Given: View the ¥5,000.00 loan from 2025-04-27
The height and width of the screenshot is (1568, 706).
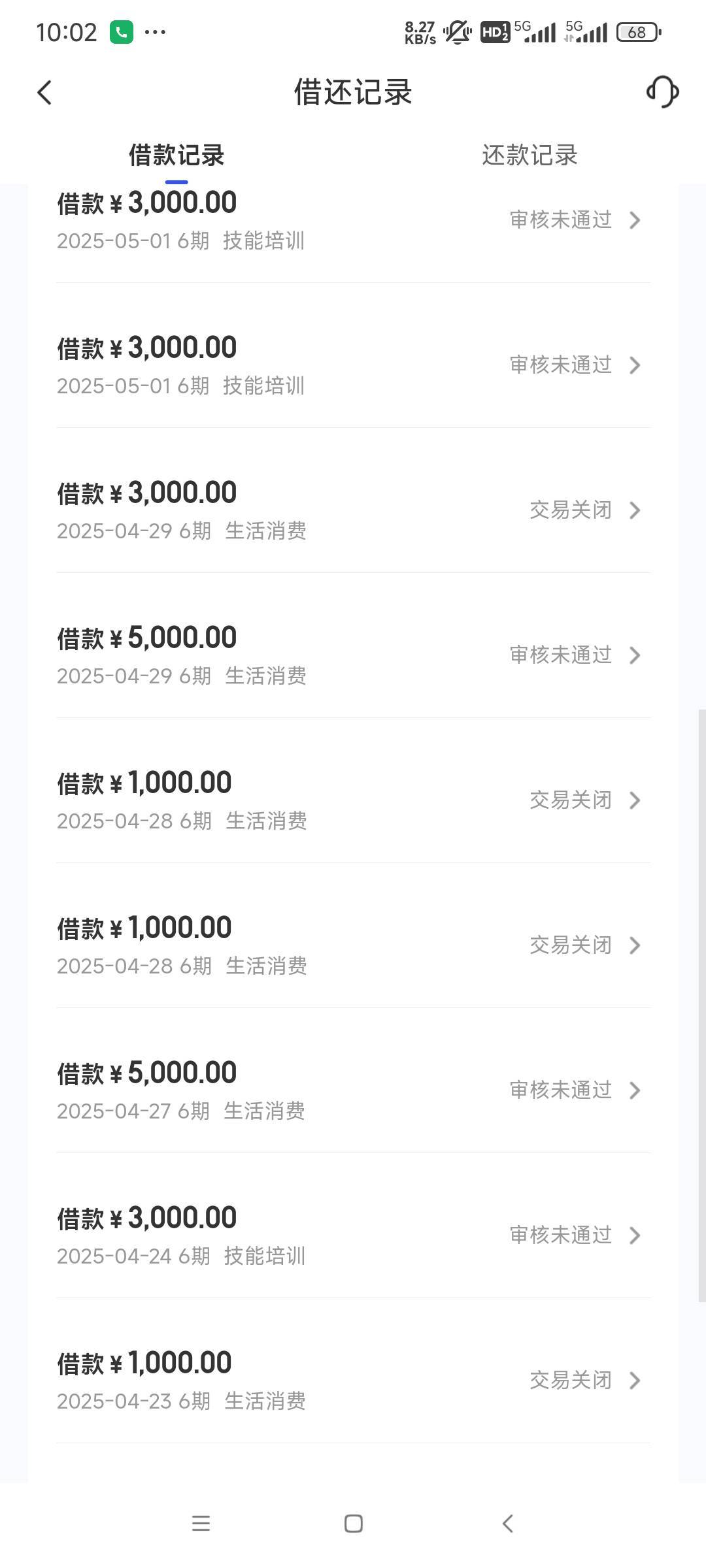Looking at the screenshot, I should (353, 1090).
